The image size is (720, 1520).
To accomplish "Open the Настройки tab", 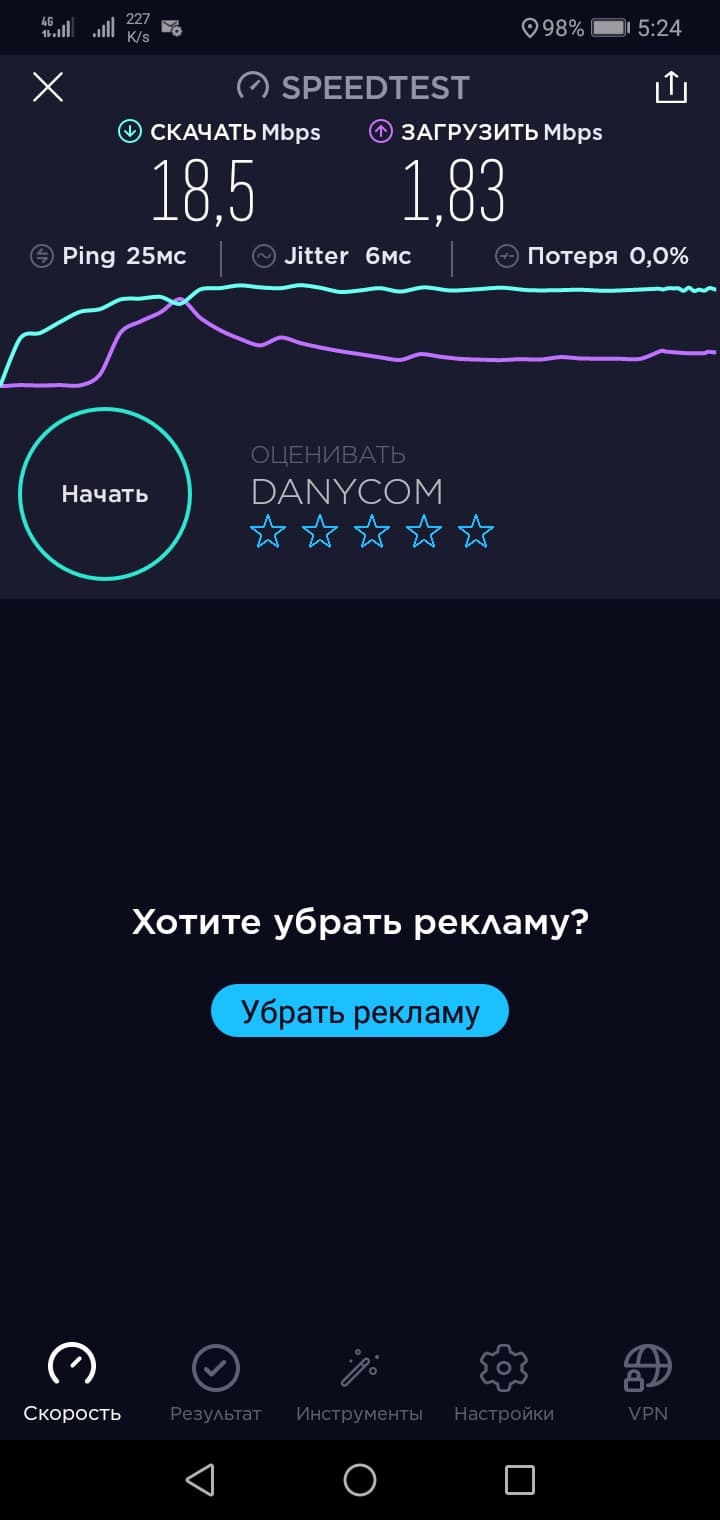I will coord(504,1384).
